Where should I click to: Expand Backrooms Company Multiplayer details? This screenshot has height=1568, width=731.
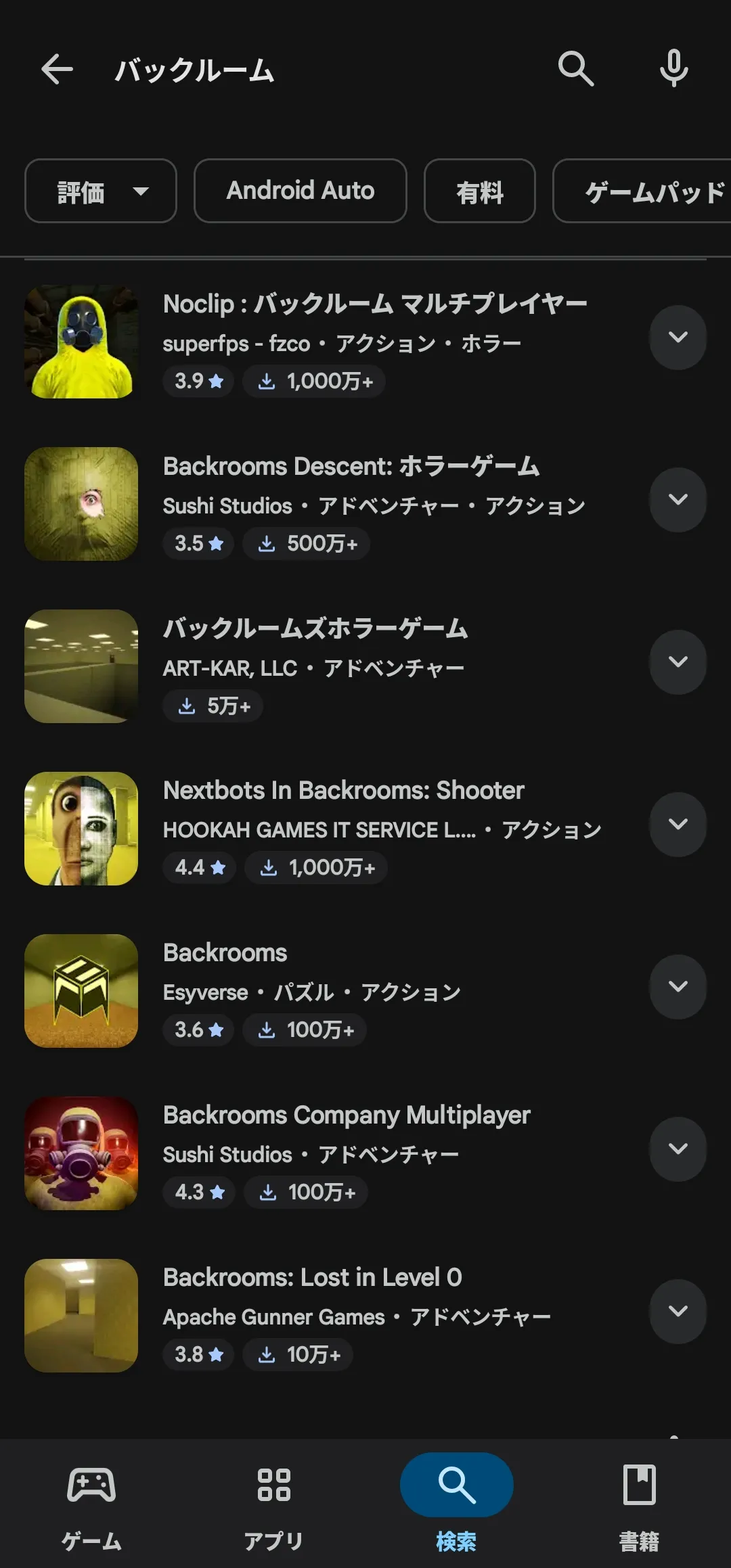(x=678, y=1149)
